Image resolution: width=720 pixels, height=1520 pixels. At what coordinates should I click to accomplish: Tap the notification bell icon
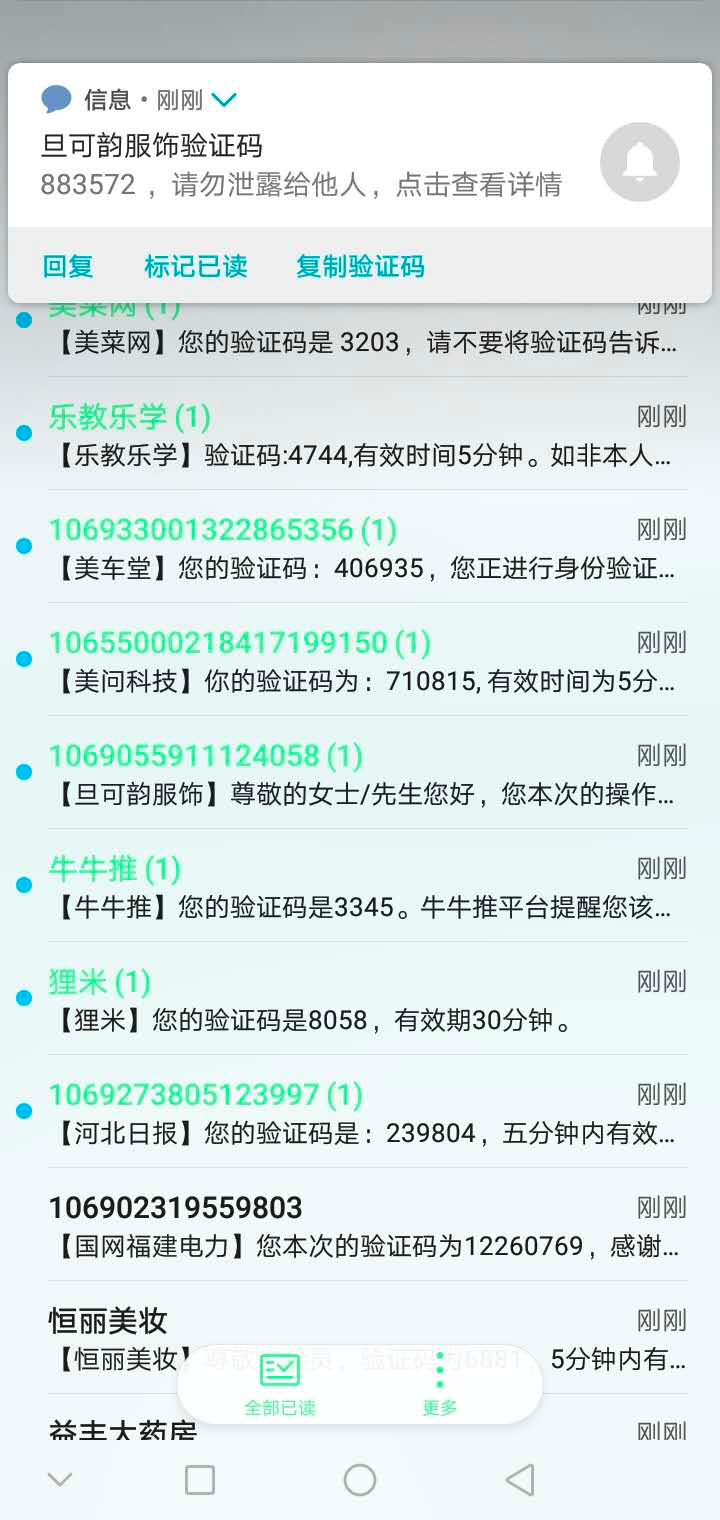pyautogui.click(x=639, y=162)
